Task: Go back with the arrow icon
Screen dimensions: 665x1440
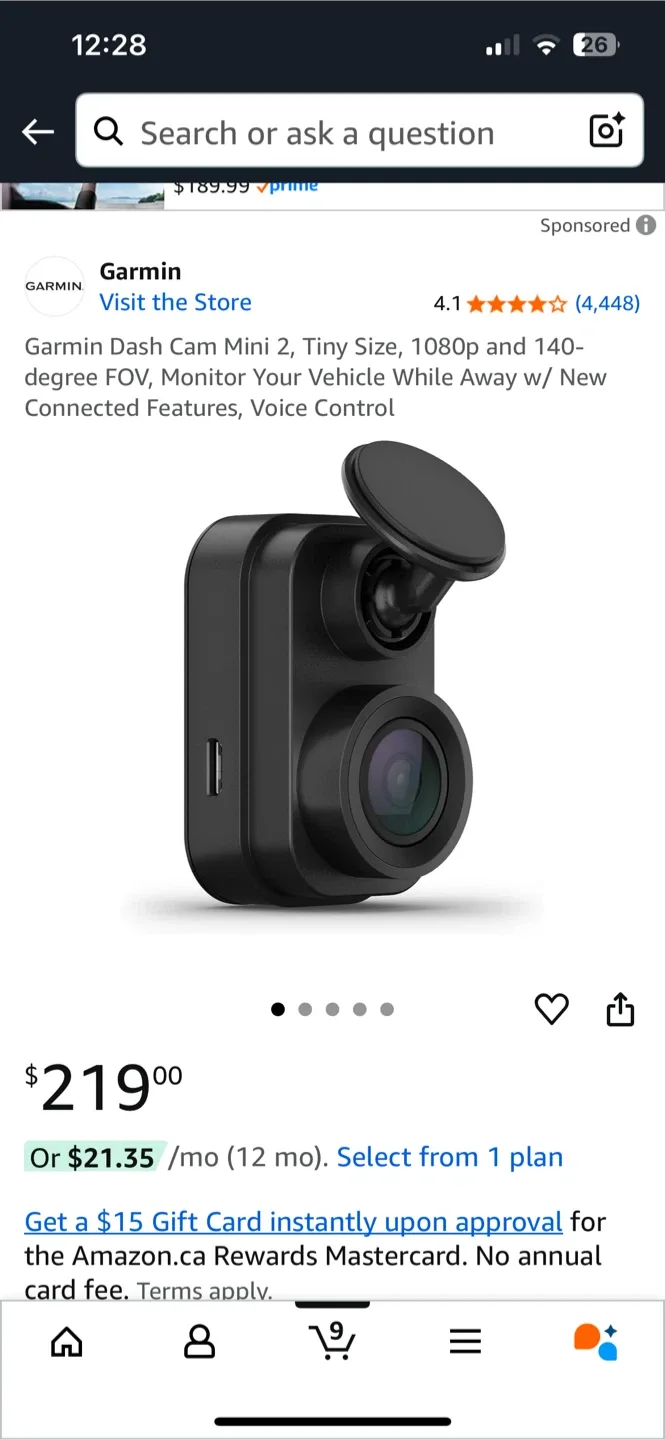Action: pos(38,131)
